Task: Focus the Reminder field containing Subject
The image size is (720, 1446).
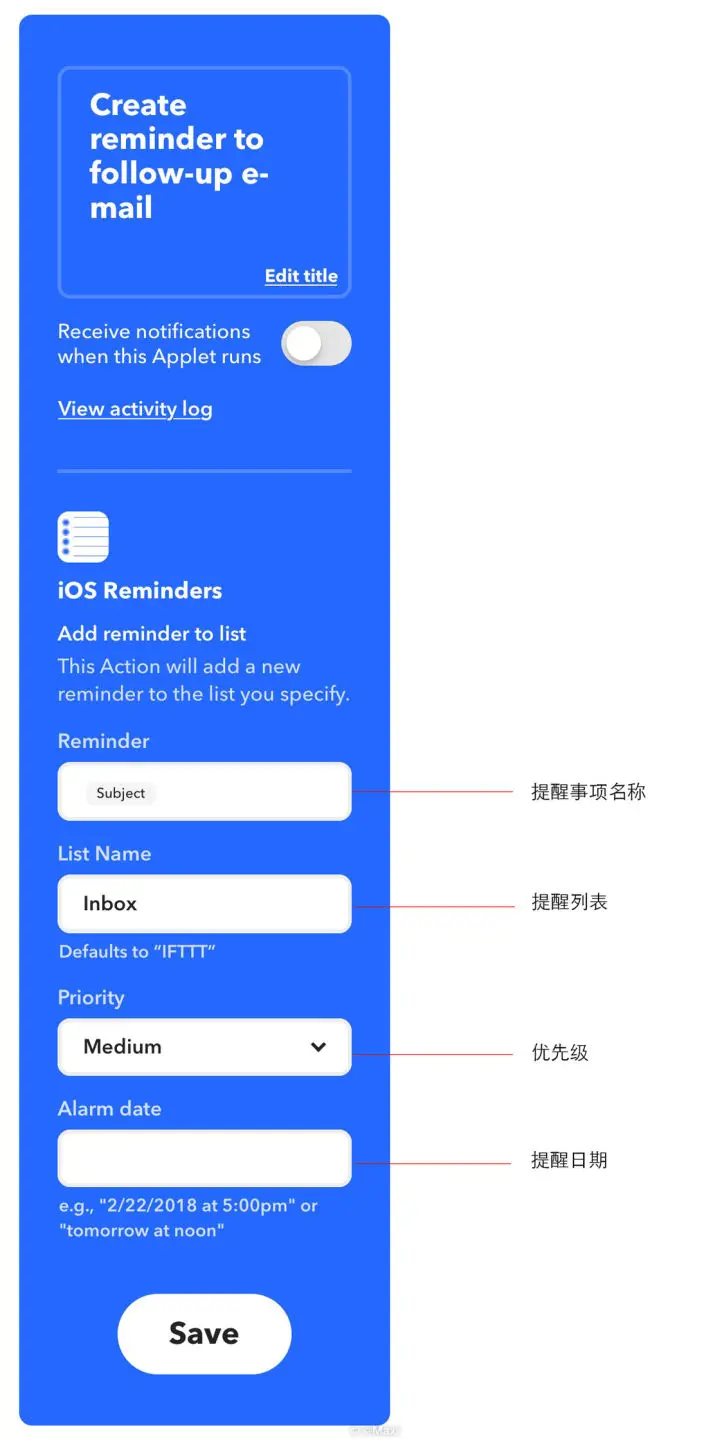Action: point(204,792)
